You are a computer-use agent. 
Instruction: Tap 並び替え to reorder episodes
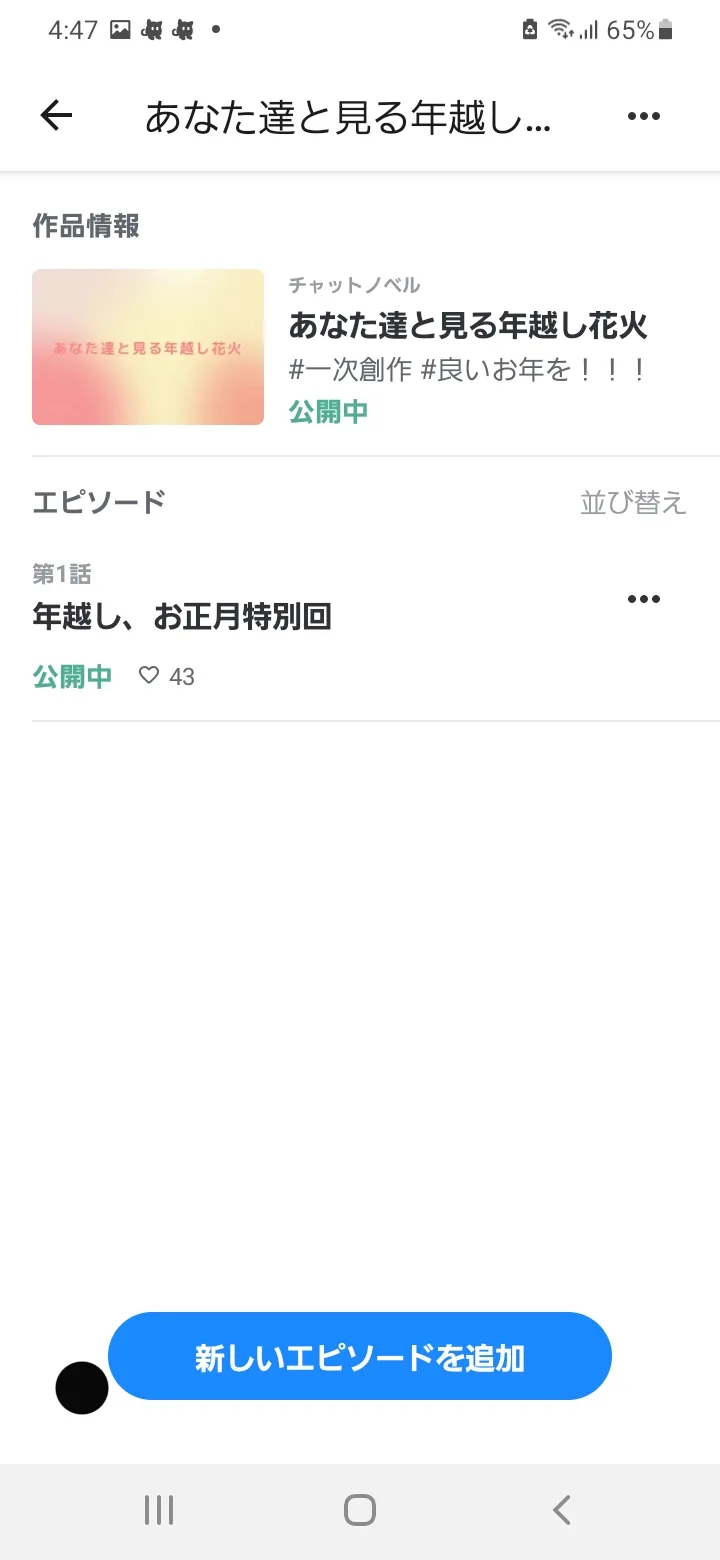tap(633, 502)
